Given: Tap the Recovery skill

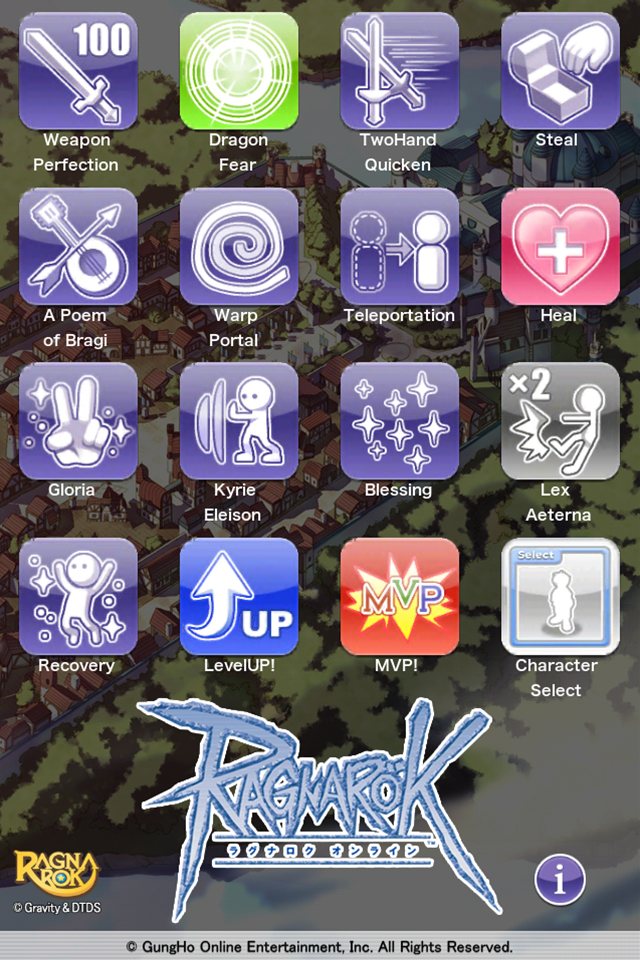Looking at the screenshot, I should [78, 596].
